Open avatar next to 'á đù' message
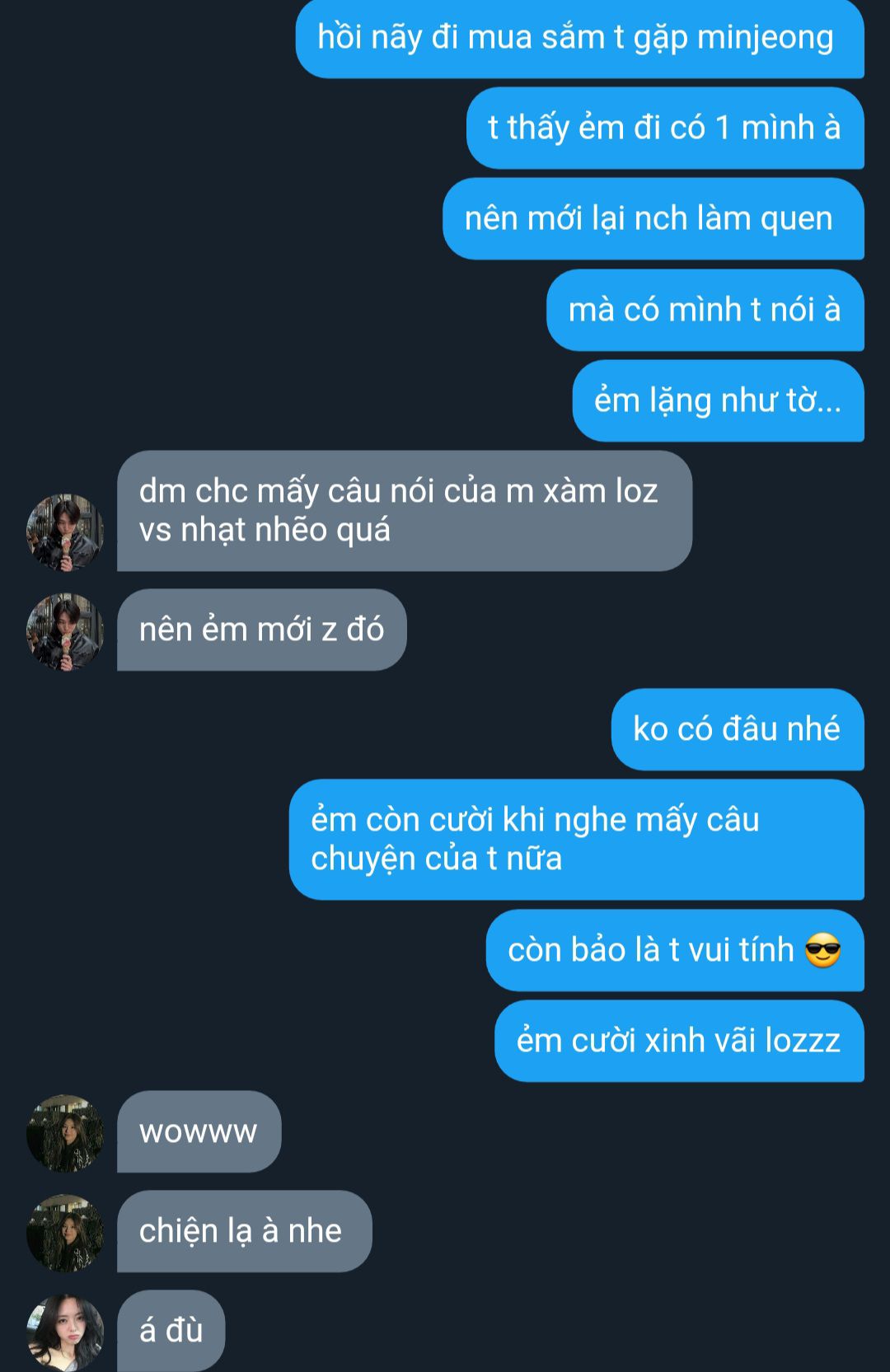The height and width of the screenshot is (1372, 890). point(65,1331)
